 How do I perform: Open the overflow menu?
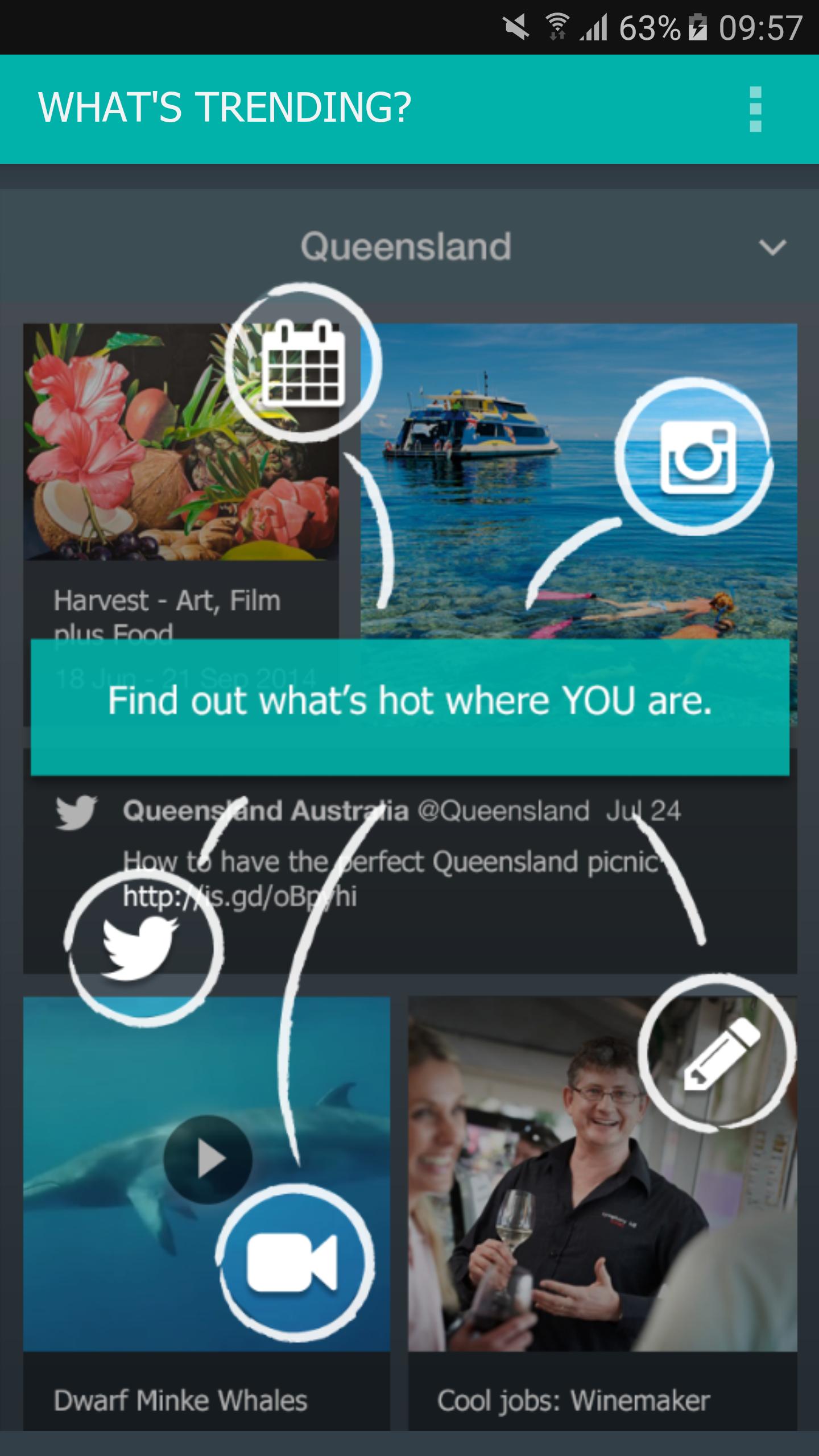click(755, 109)
